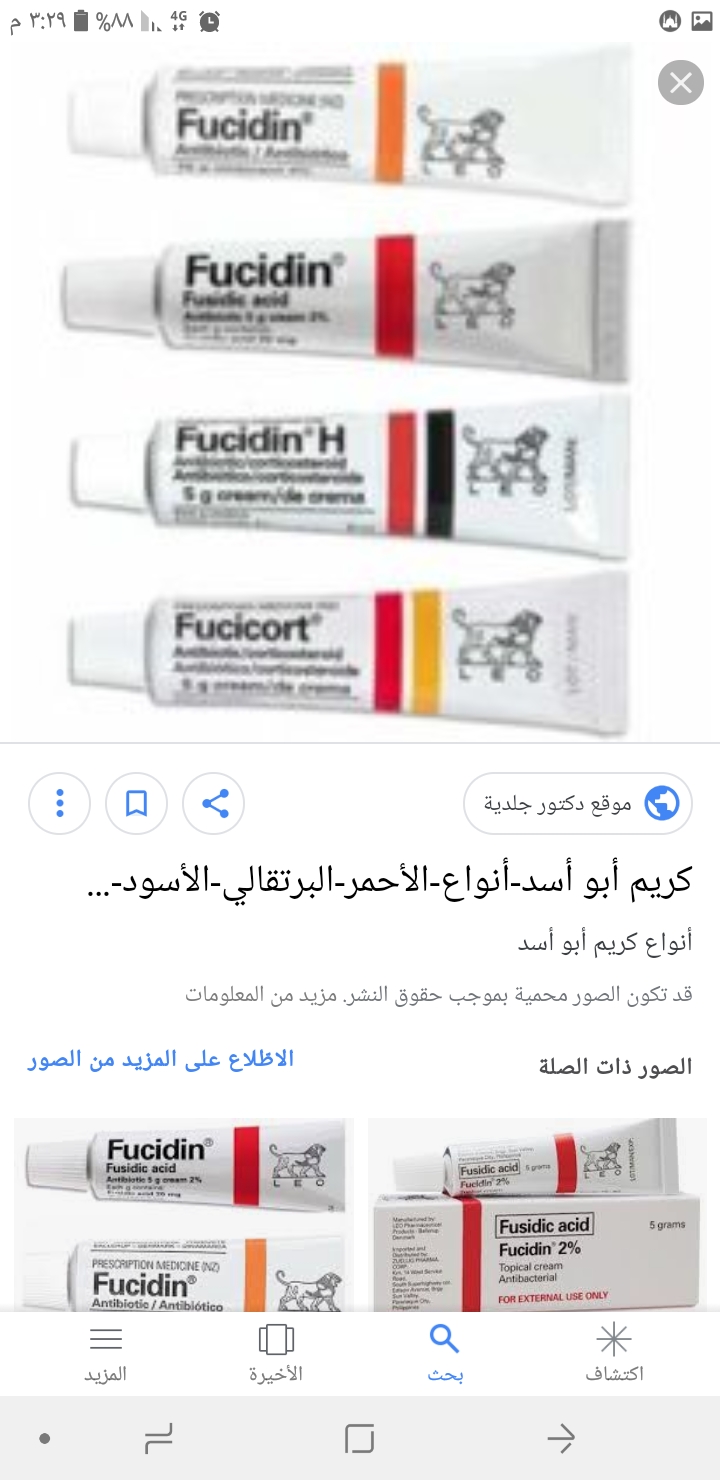Viewport: 720px width, 1480px height.
Task: Share this Fucidin image
Action: [215, 803]
